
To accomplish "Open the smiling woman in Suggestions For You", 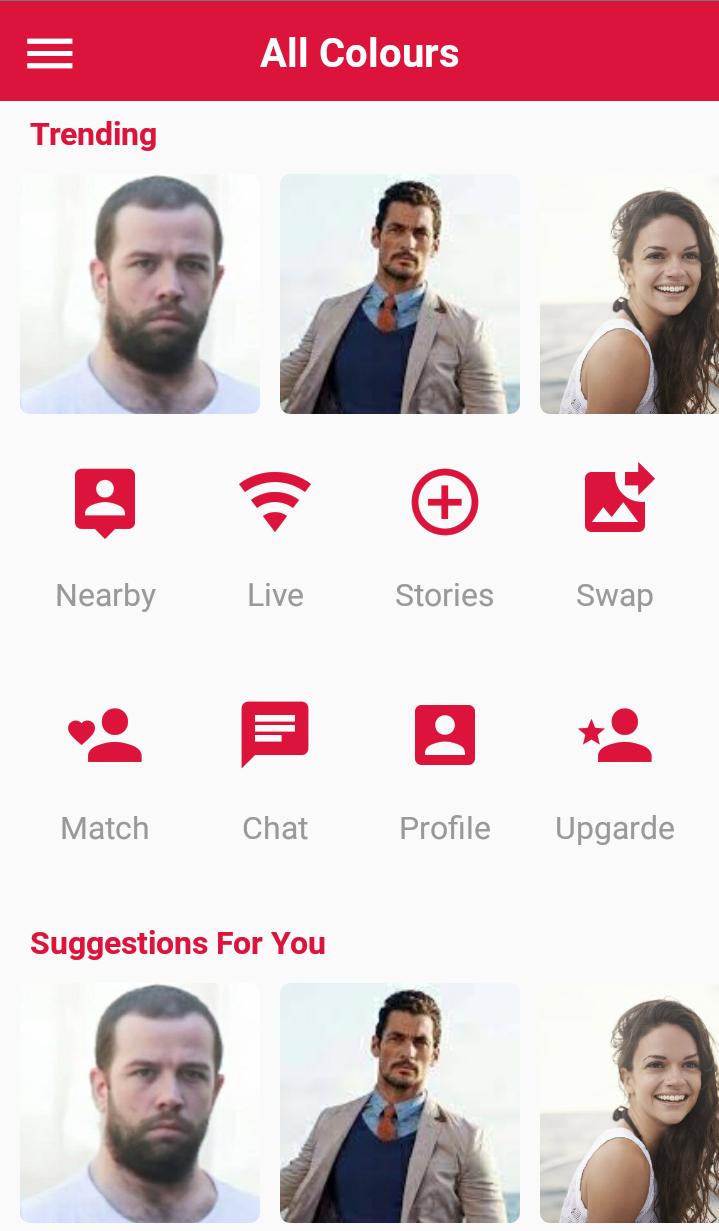I will pos(629,1102).
